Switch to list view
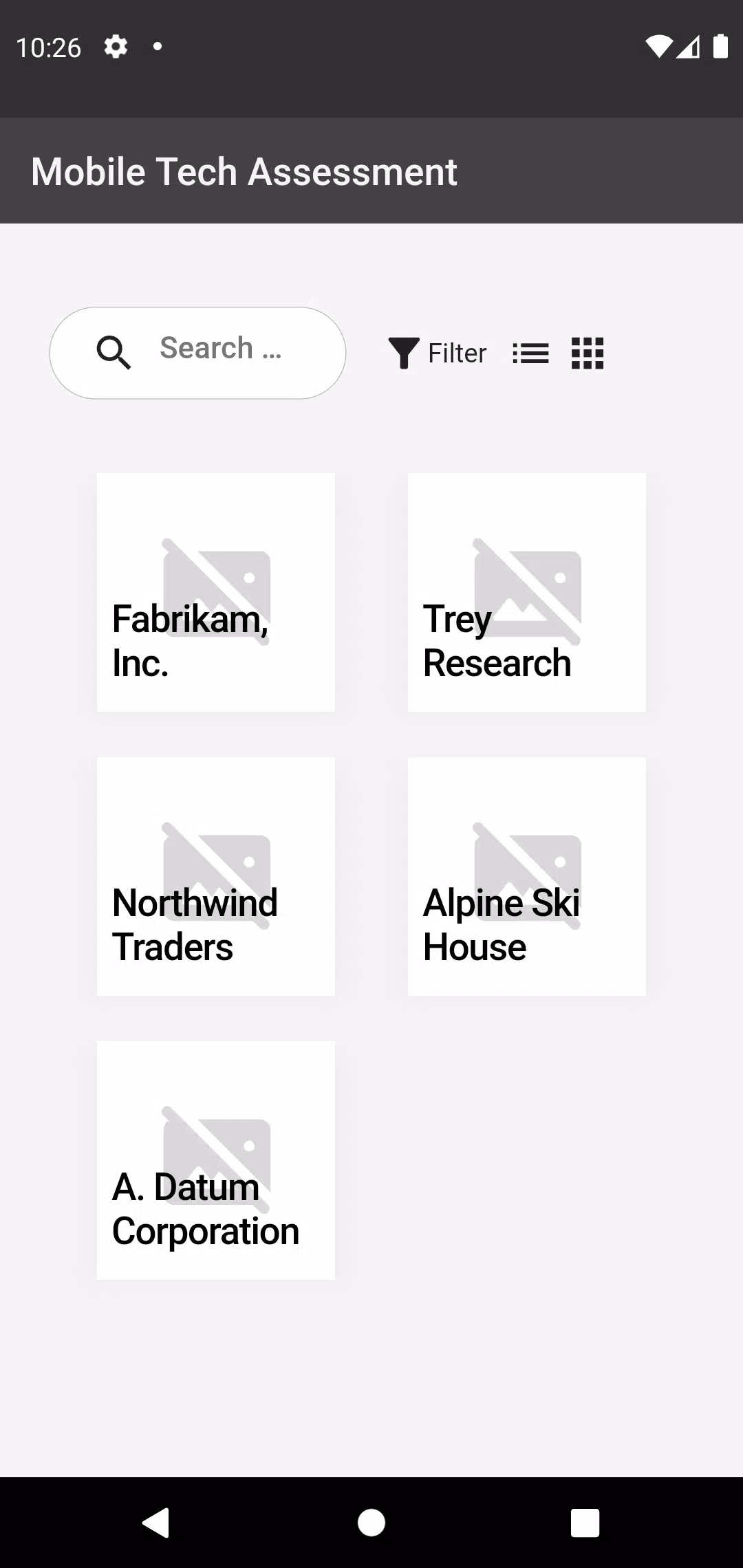743x1568 pixels. pos(530,353)
